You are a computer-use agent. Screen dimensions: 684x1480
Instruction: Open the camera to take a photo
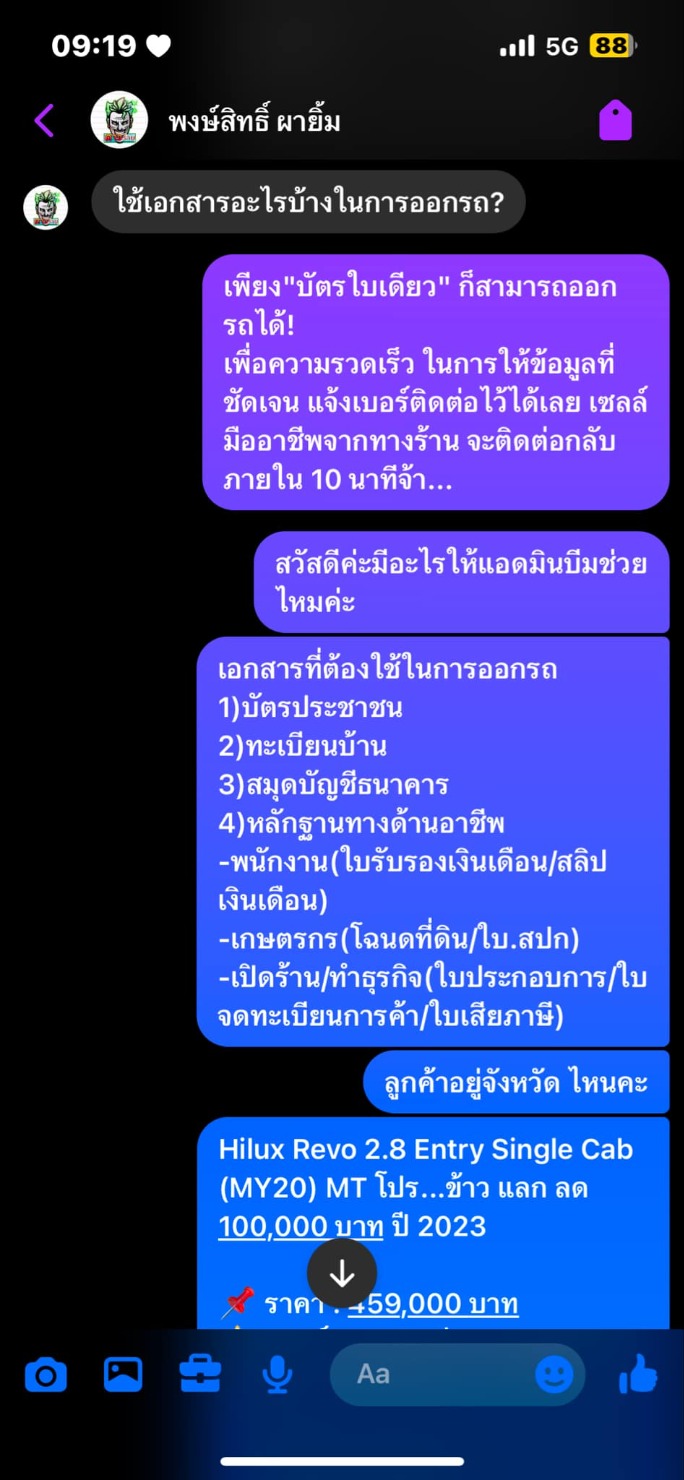coord(45,1376)
